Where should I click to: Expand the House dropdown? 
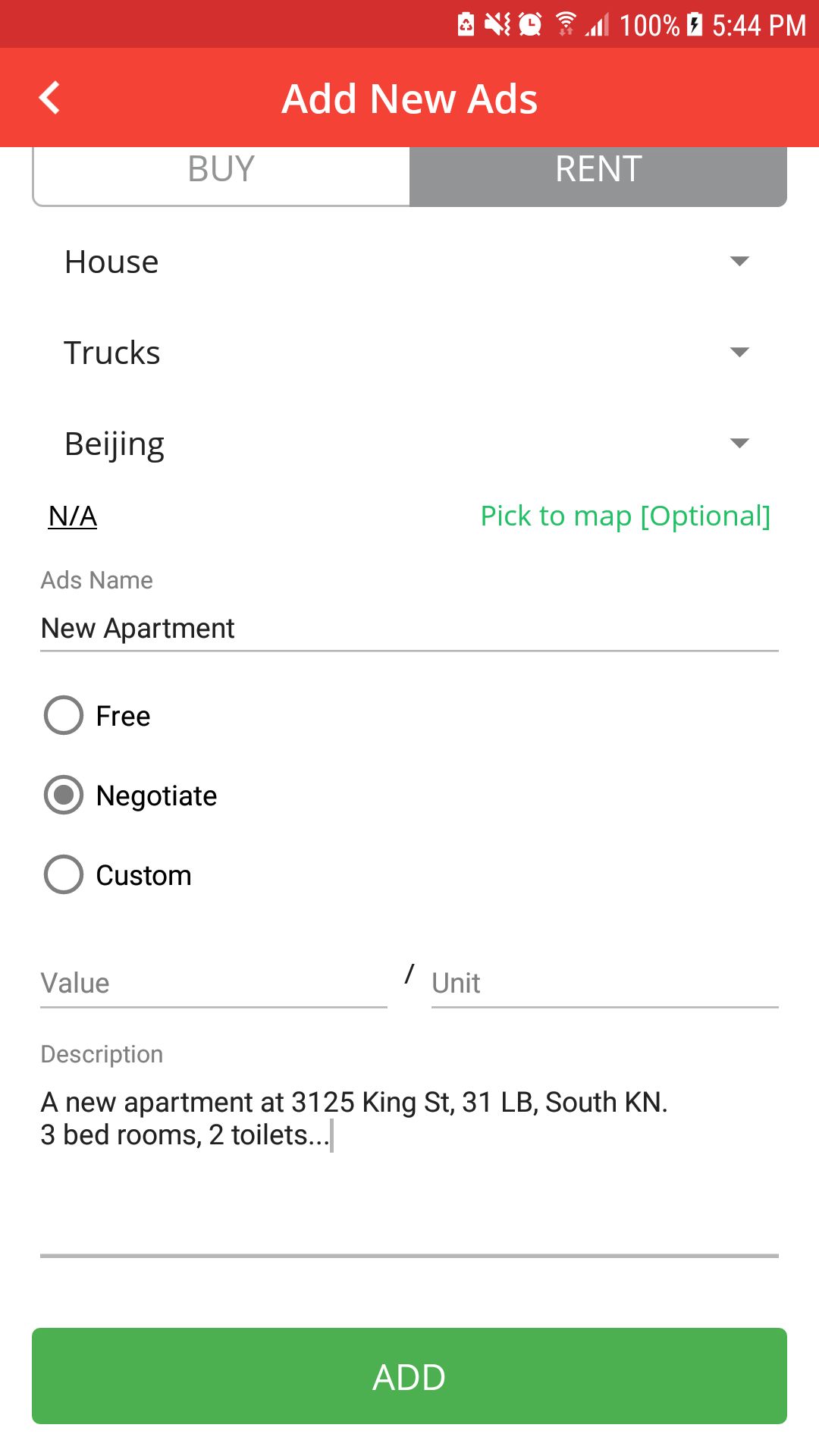point(408,262)
